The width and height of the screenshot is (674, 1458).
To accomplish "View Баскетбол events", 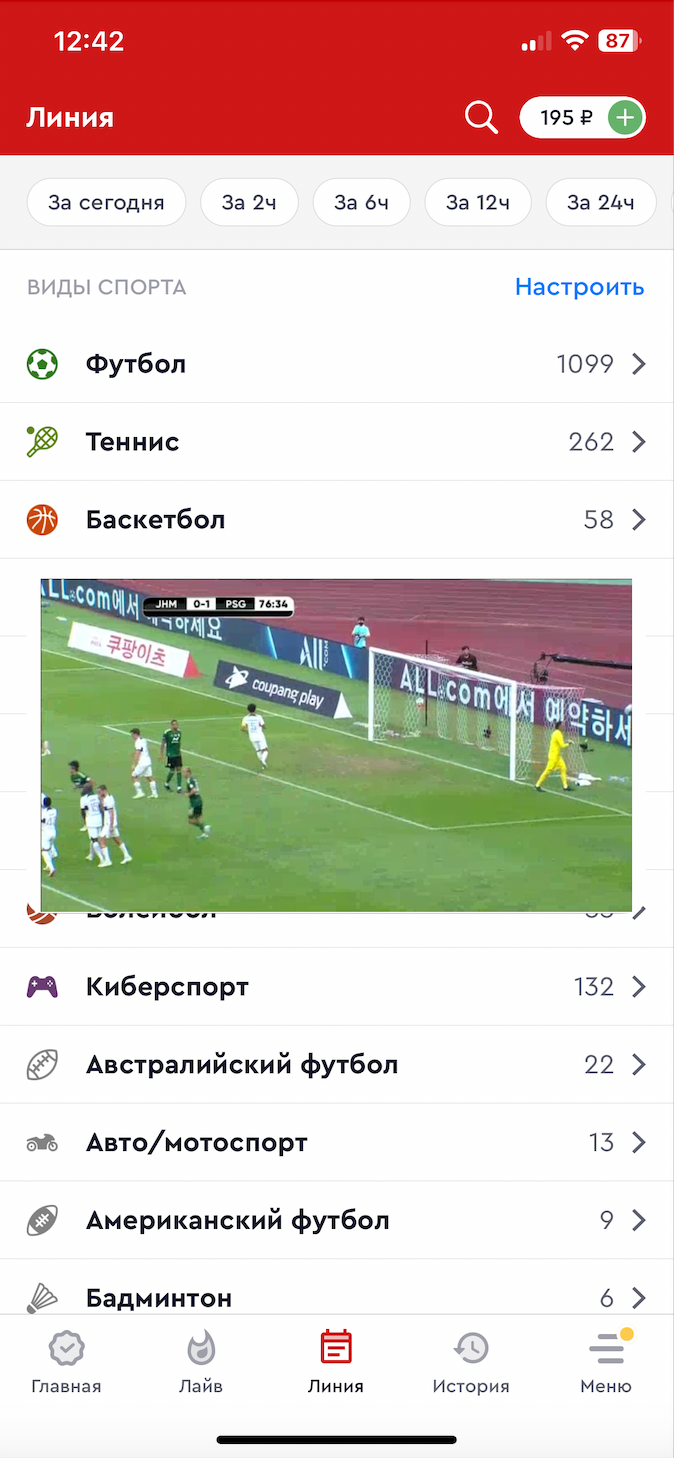I will coord(336,520).
